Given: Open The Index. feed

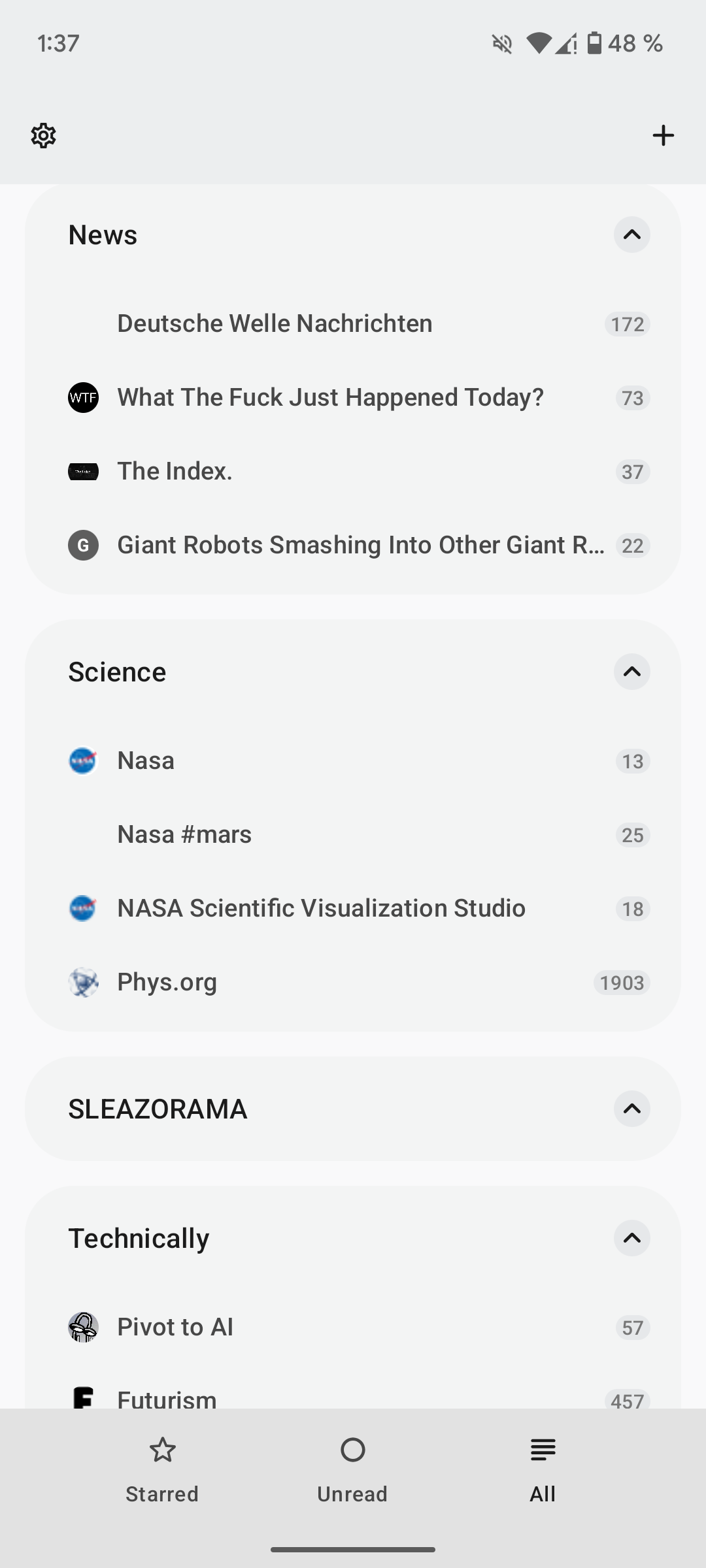Looking at the screenshot, I should click(353, 471).
